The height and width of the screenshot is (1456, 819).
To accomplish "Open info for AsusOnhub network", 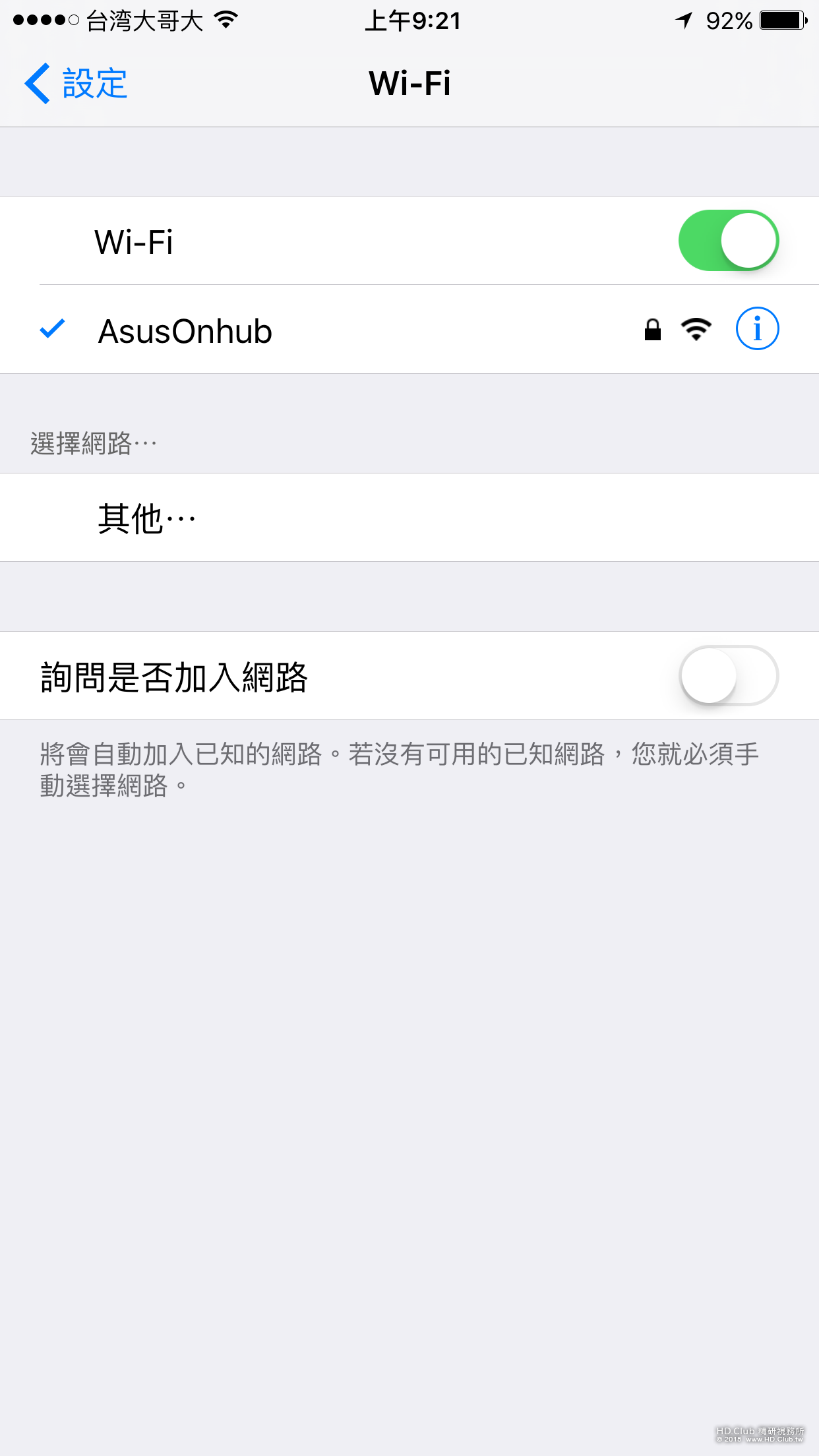I will (757, 328).
